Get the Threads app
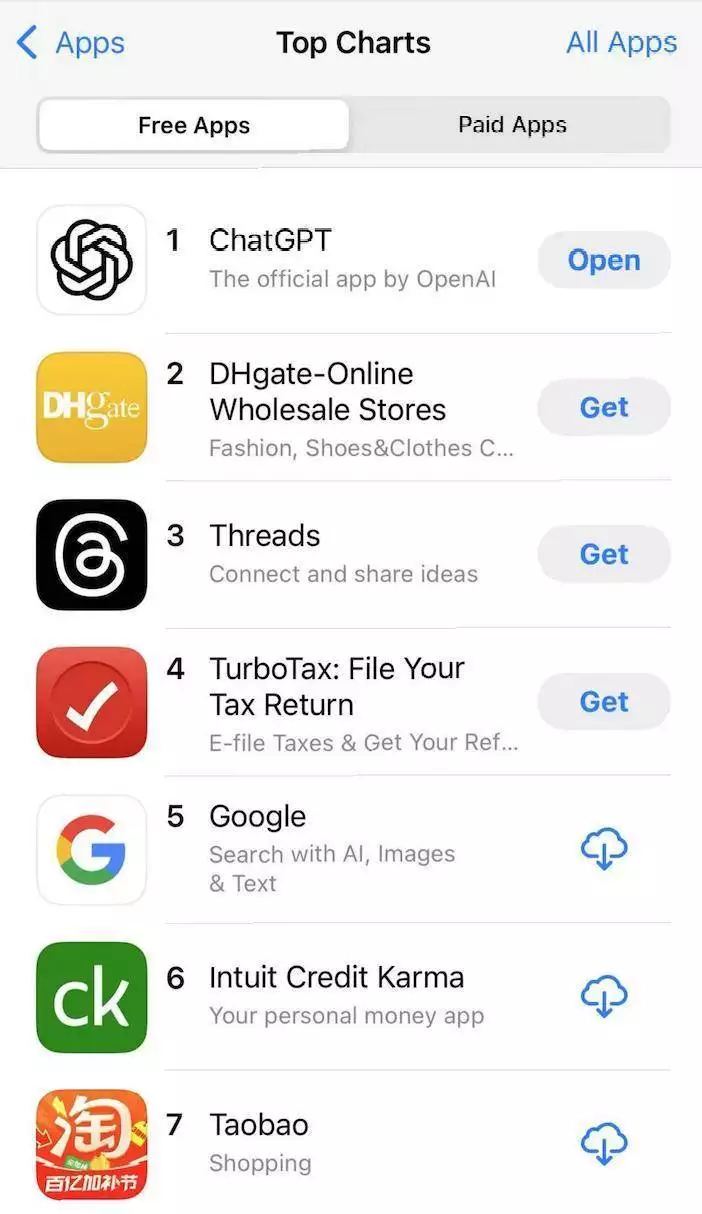Screen dimensions: 702x1214 (x=604, y=554)
